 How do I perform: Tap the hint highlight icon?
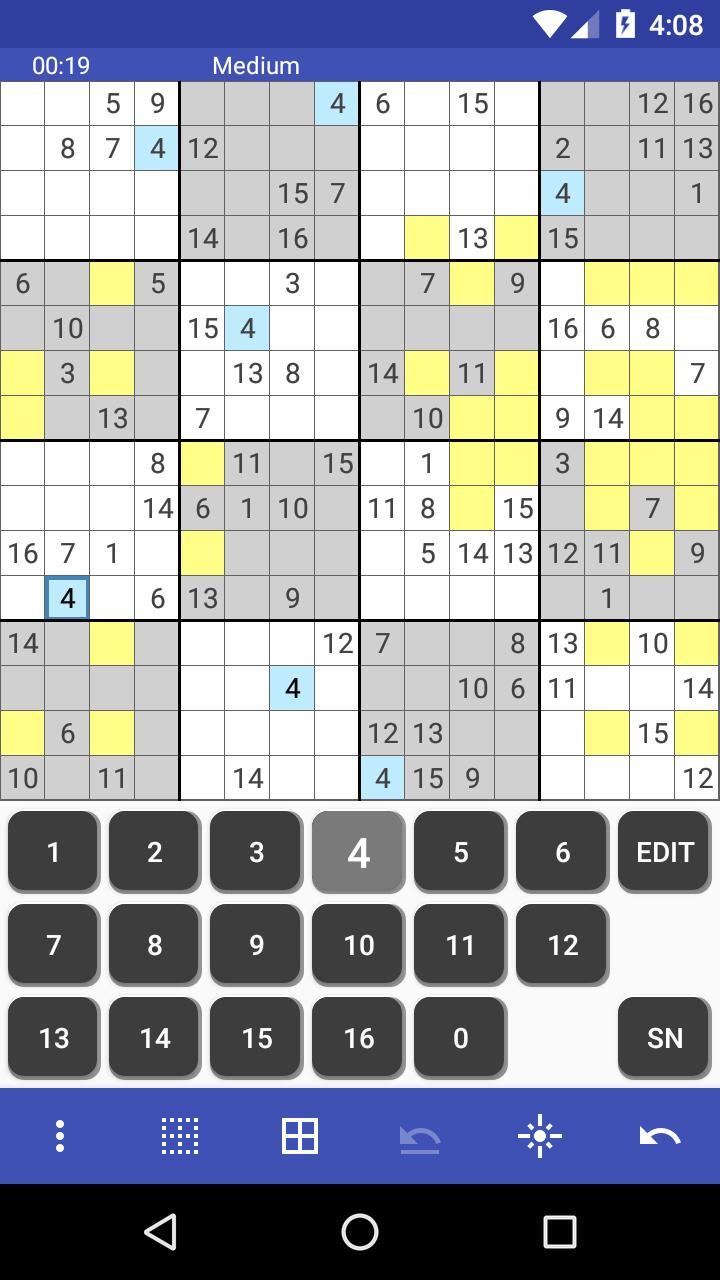tap(539, 1136)
